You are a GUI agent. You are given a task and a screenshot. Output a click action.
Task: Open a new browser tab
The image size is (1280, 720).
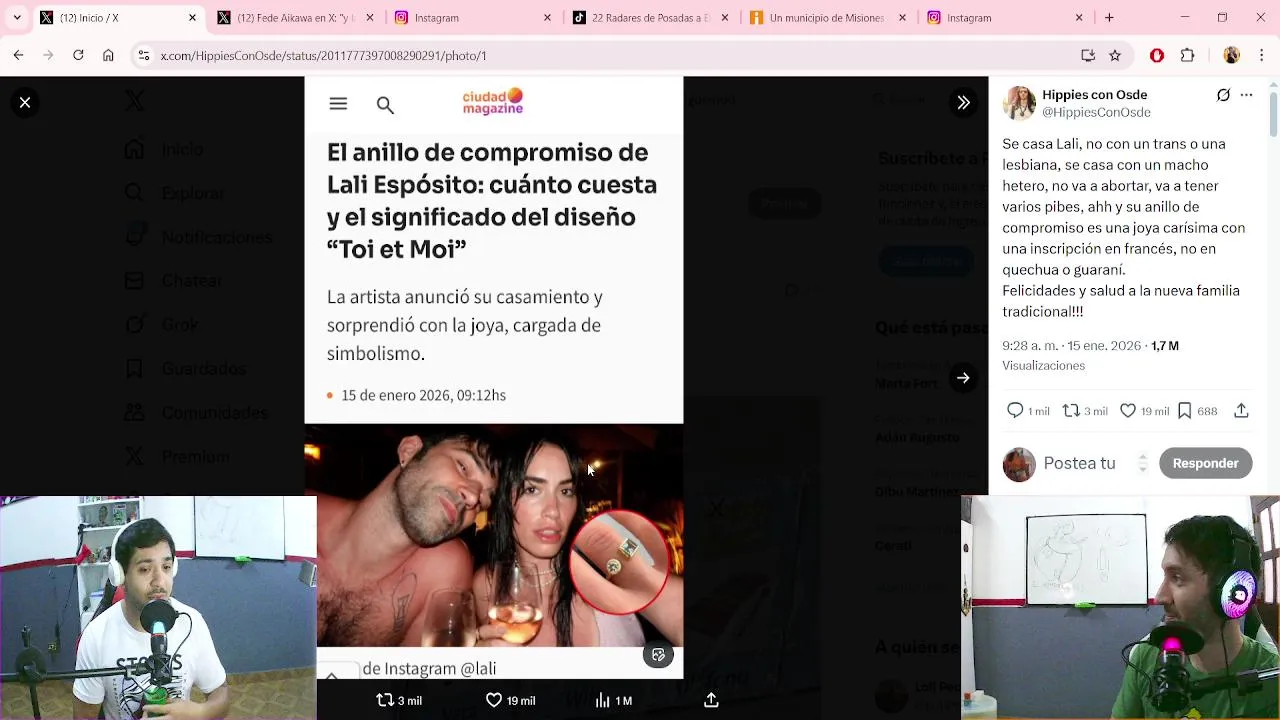coord(1109,18)
